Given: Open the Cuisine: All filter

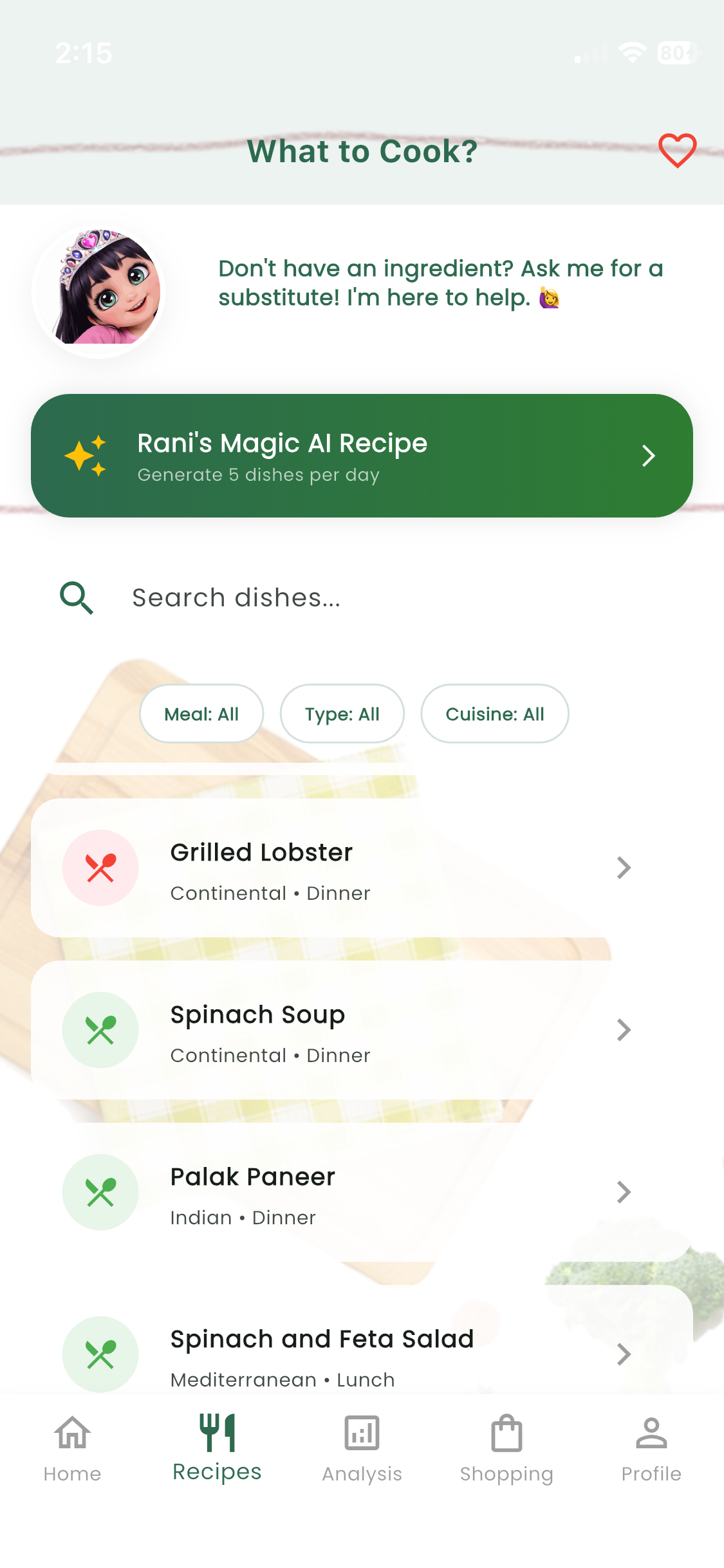Looking at the screenshot, I should 494,714.
